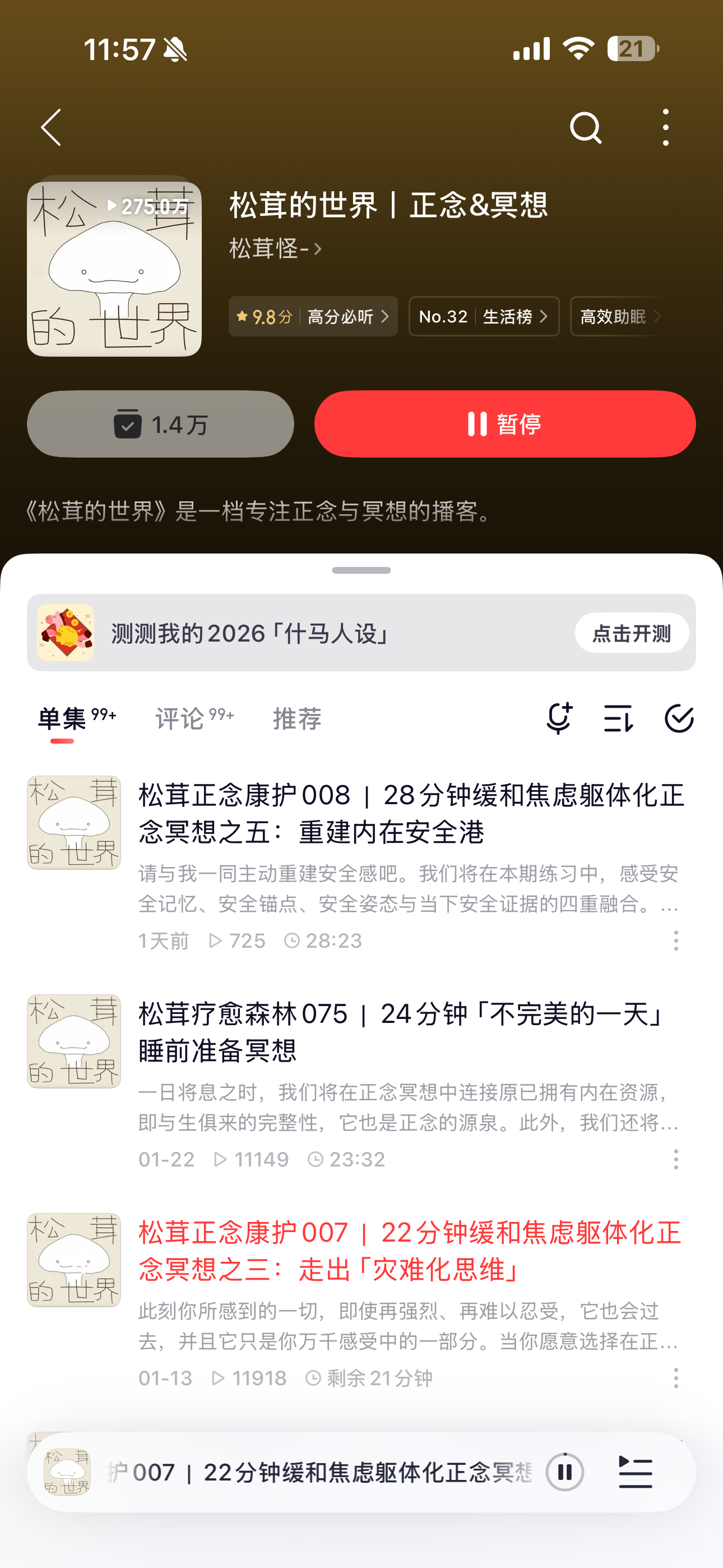Open more options for episode 松茸正念康护007
Screen dimensions: 723x1568
coord(675,1378)
